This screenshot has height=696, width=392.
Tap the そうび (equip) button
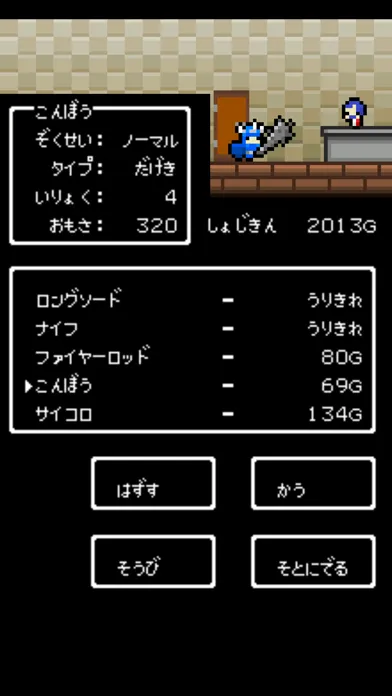click(154, 562)
